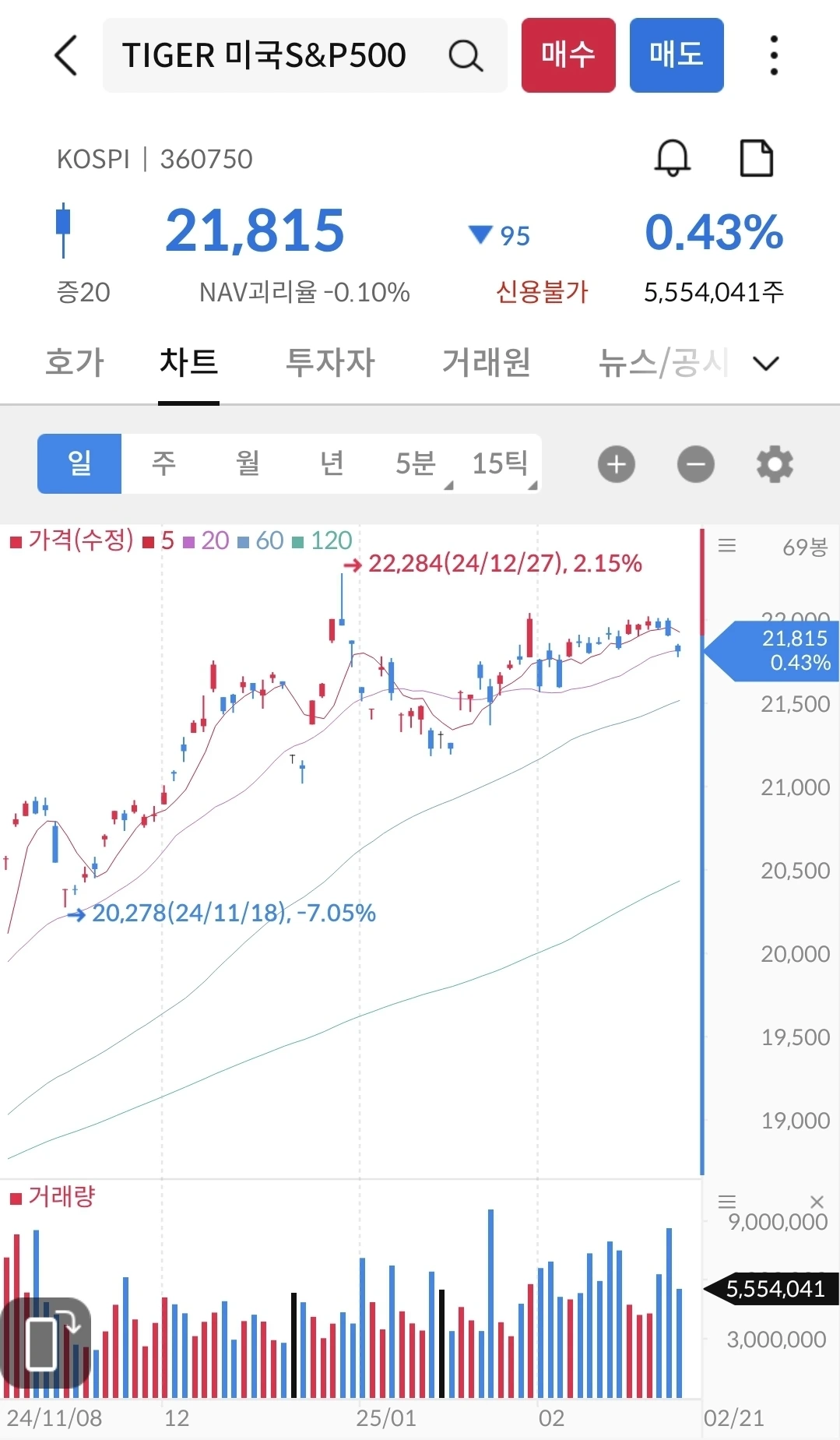Choose the 5분 minute interval
This screenshot has height=1440, width=840.
[416, 463]
